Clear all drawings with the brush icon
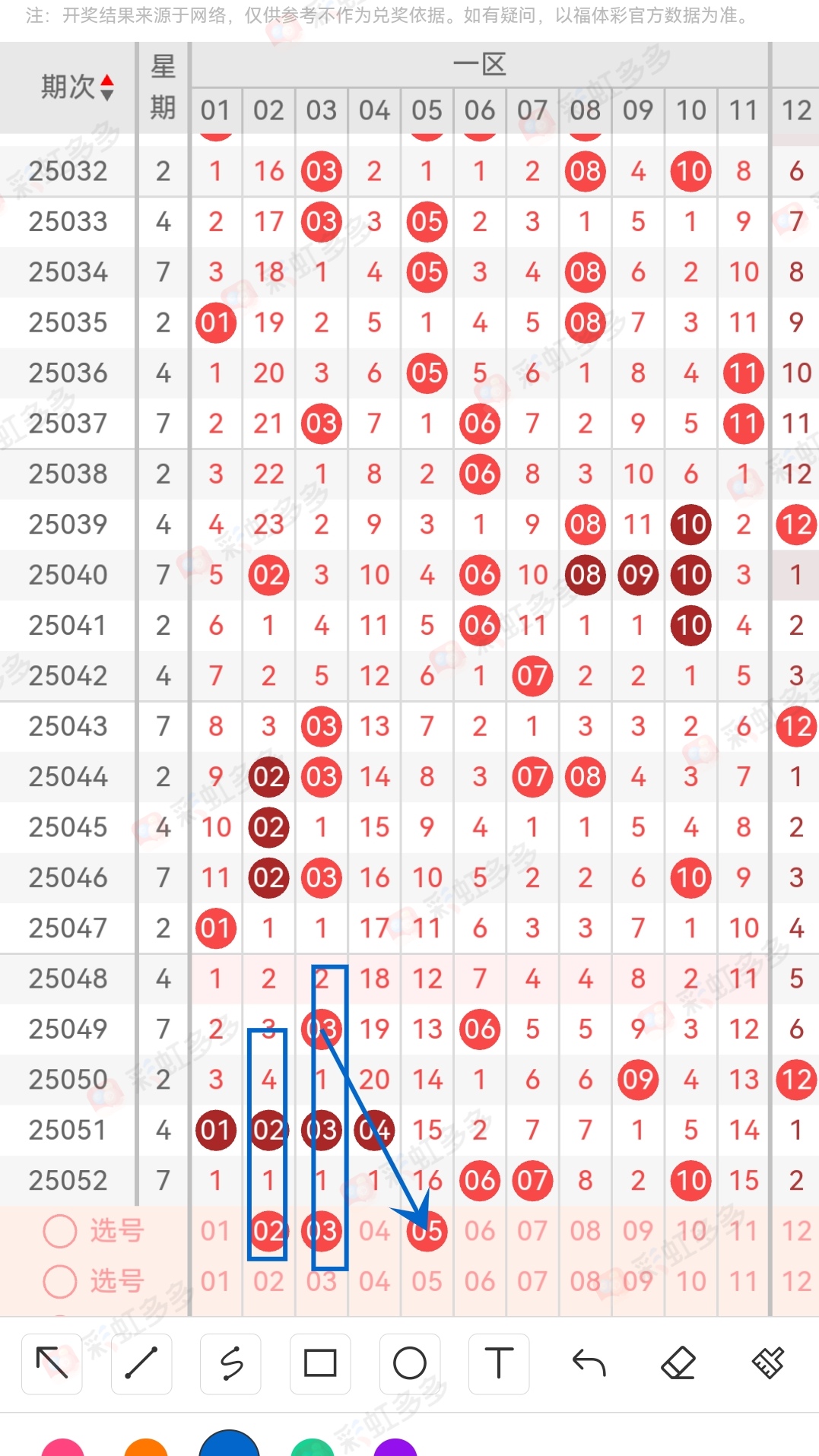The height and width of the screenshot is (1456, 819). [x=768, y=1363]
